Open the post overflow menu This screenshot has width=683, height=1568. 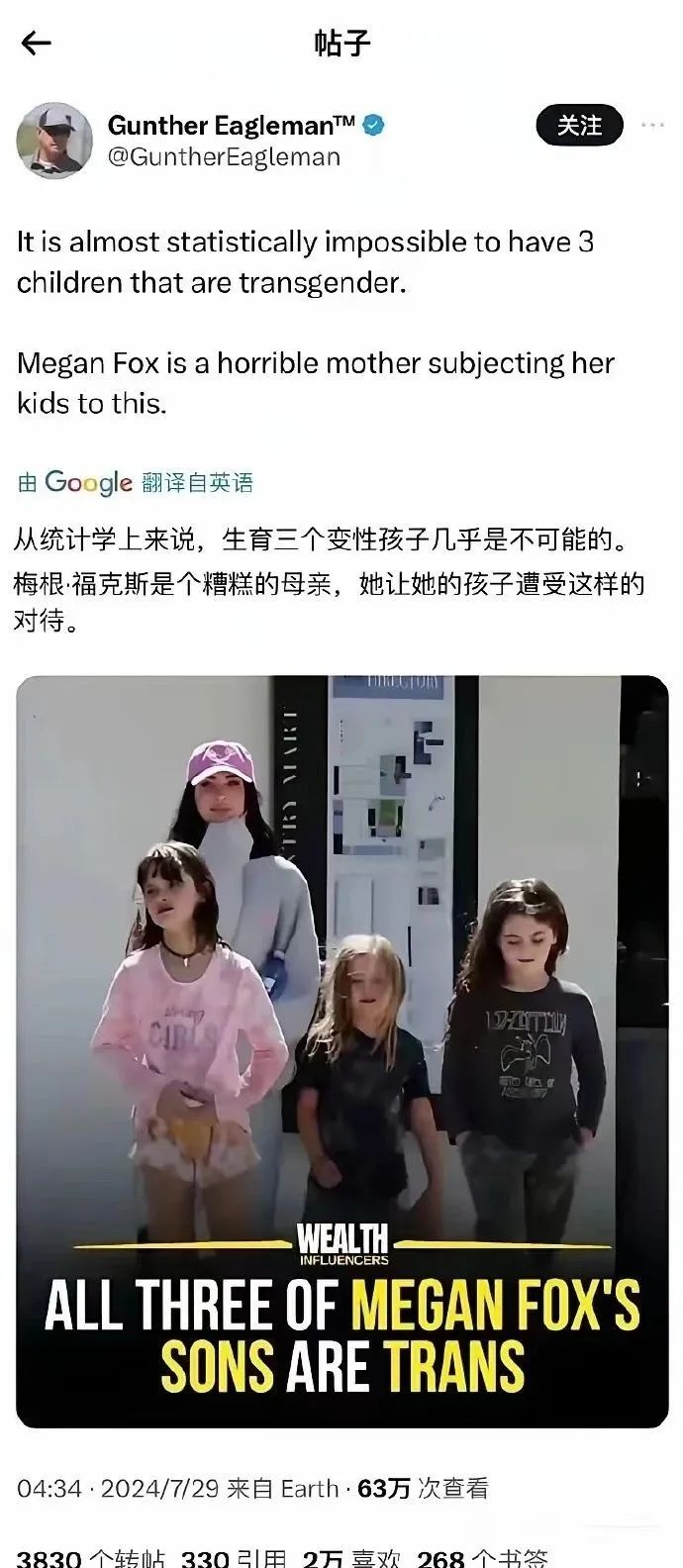(652, 126)
